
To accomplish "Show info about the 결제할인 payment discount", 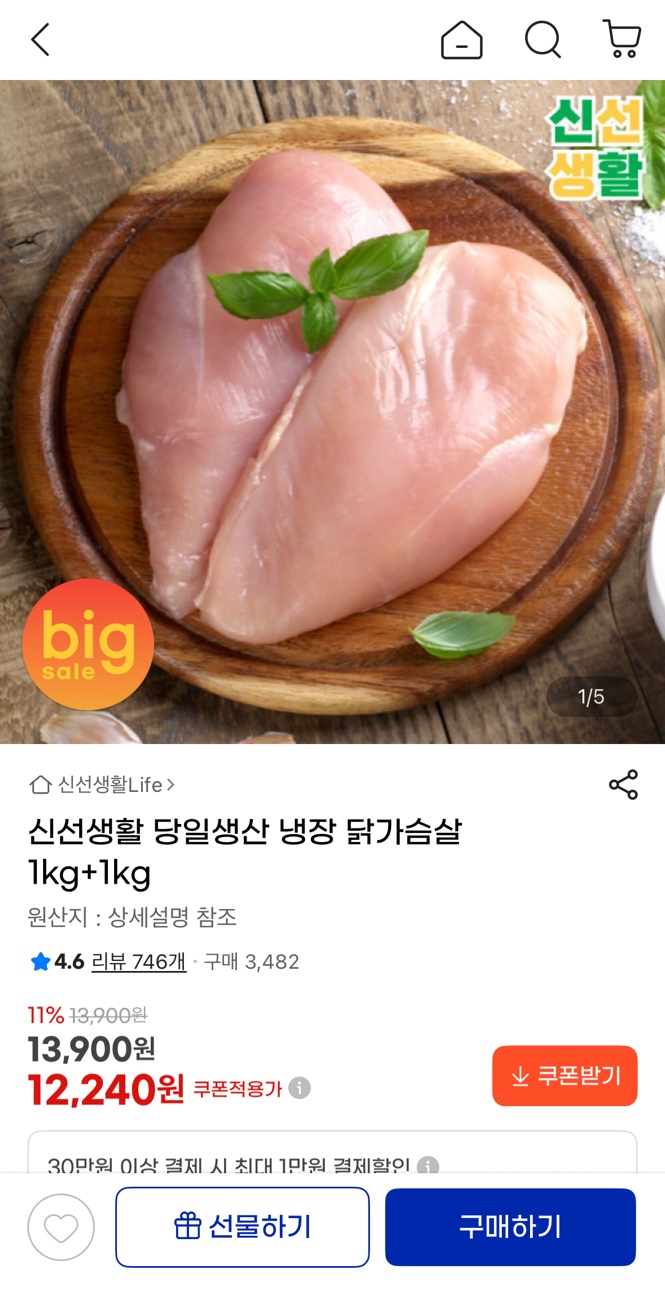I will tap(428, 1166).
